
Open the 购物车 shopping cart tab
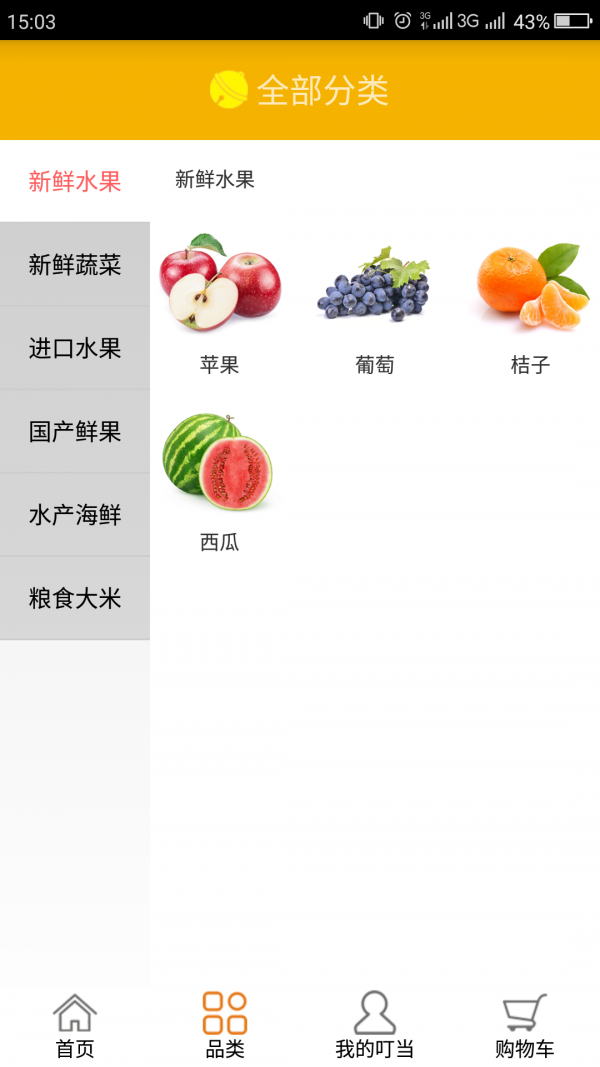525,1026
